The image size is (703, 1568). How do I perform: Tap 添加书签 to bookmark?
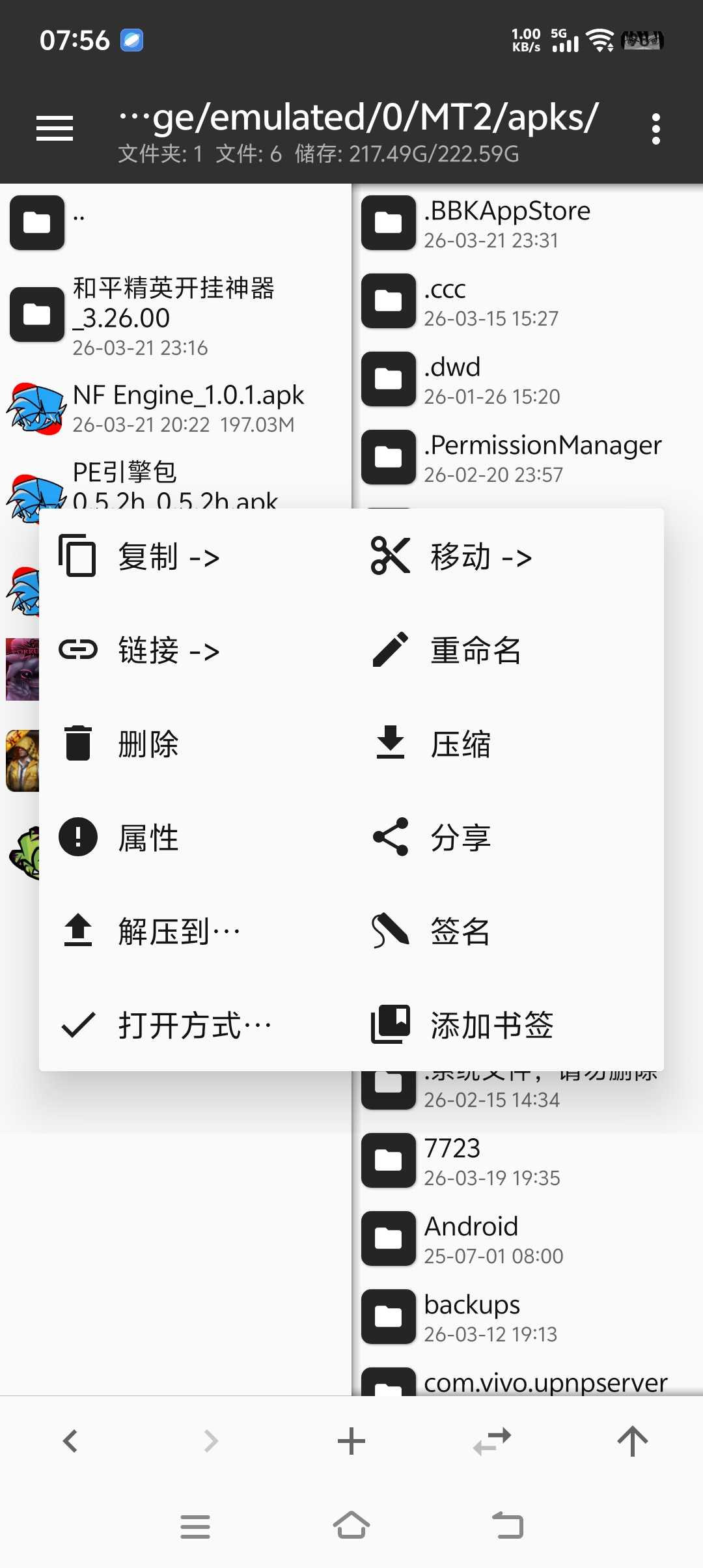[491, 1025]
